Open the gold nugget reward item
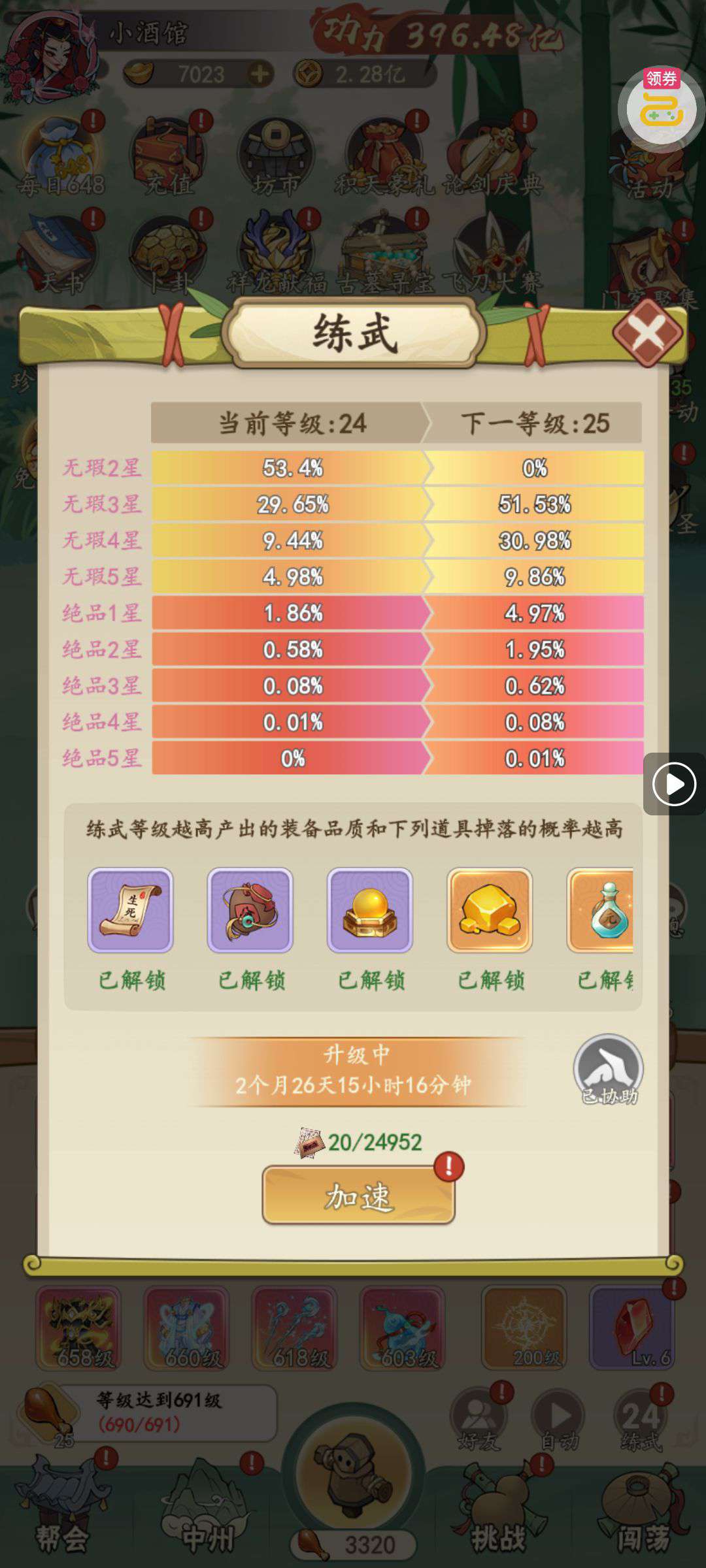Image resolution: width=706 pixels, height=1568 pixels. (490, 910)
